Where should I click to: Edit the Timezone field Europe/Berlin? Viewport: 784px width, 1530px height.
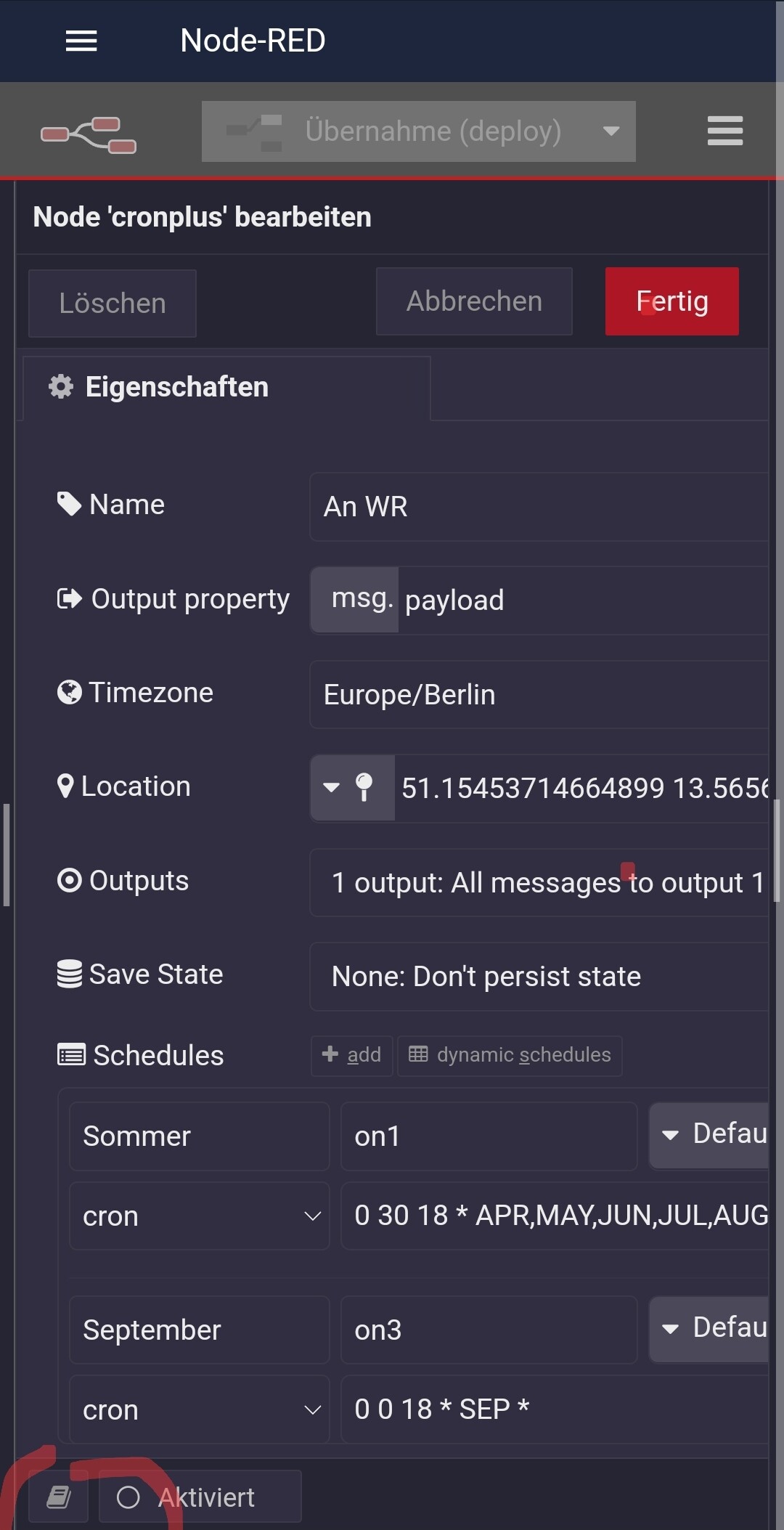click(x=539, y=694)
